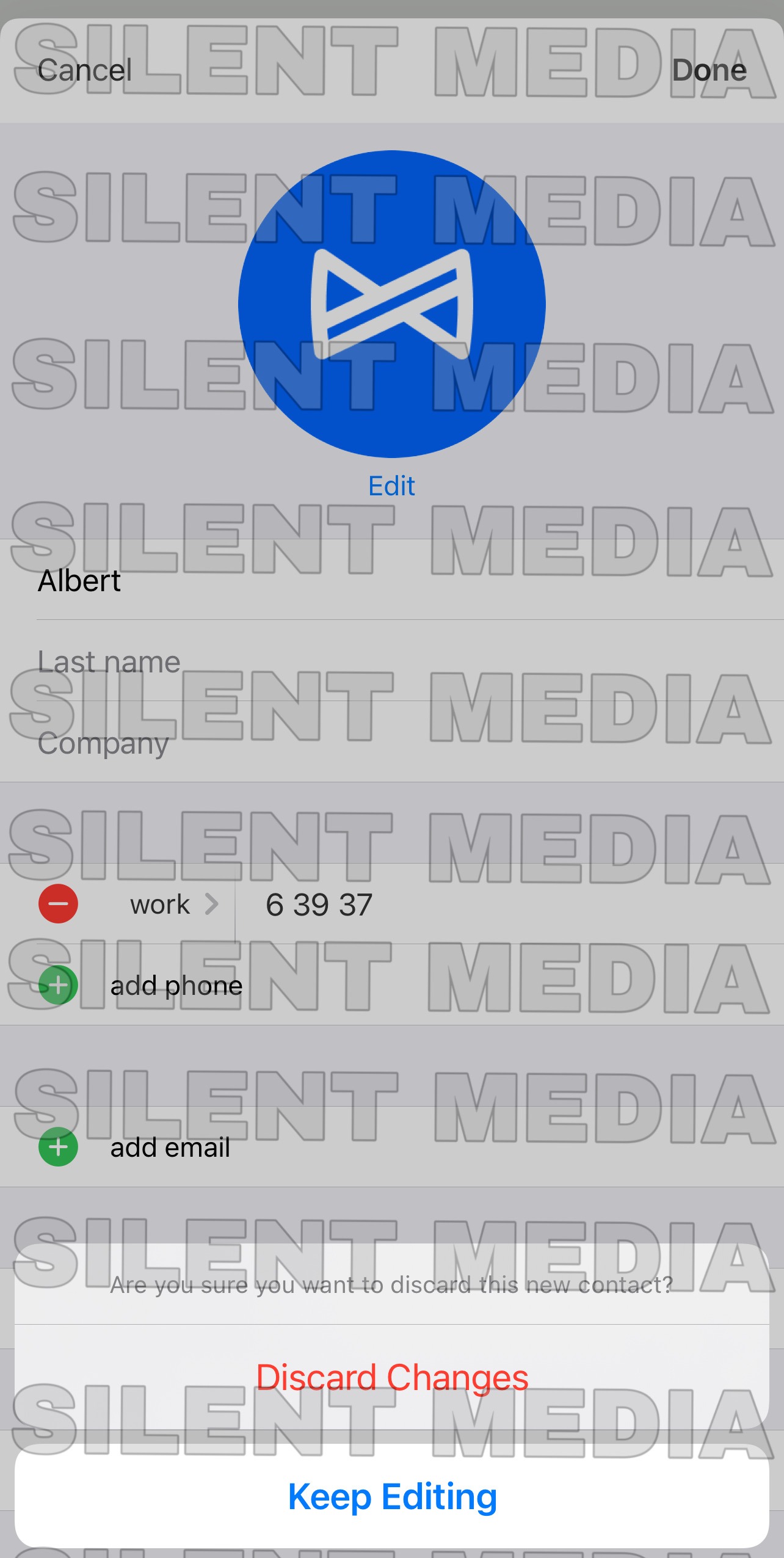
Task: Tap Cancel at the top
Action: [x=84, y=70]
